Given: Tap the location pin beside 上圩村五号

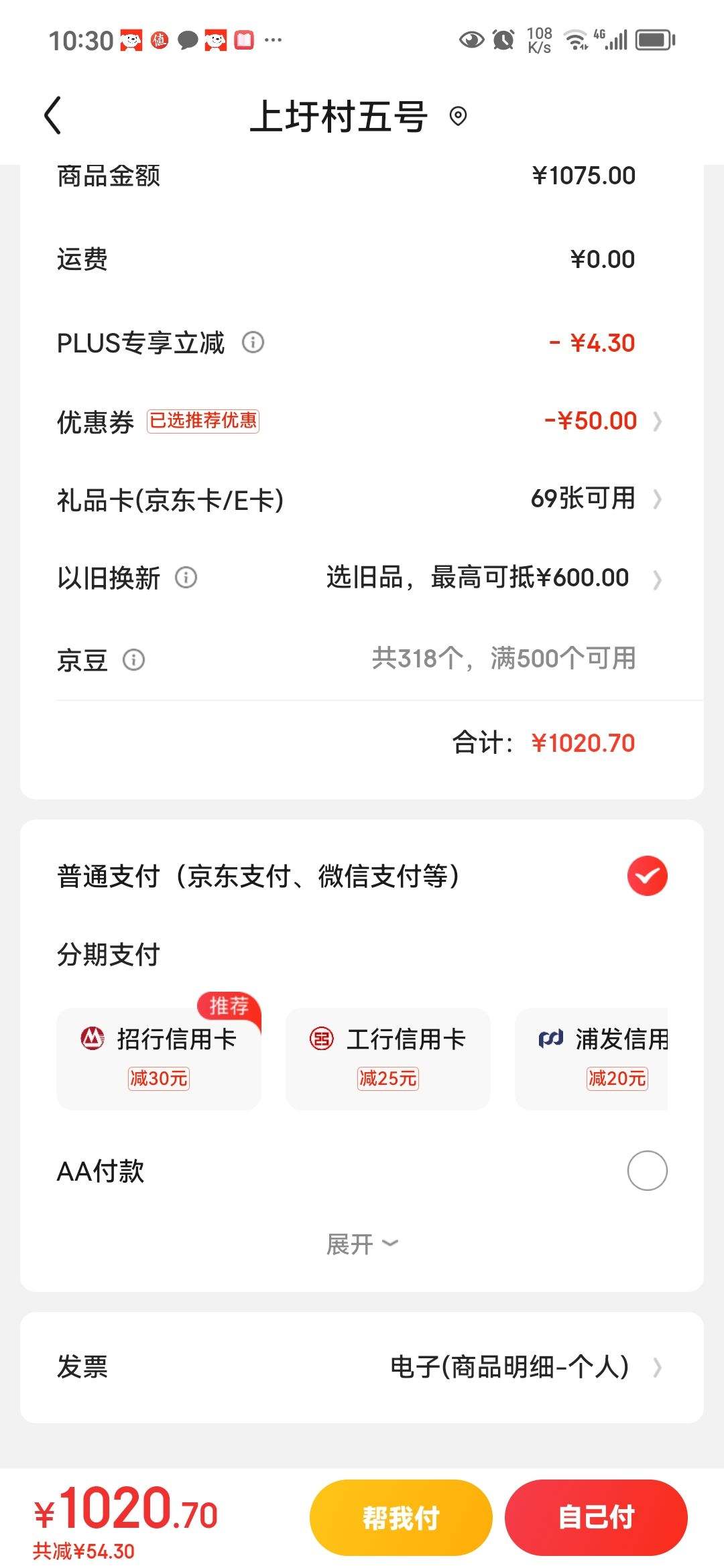Looking at the screenshot, I should pyautogui.click(x=458, y=117).
